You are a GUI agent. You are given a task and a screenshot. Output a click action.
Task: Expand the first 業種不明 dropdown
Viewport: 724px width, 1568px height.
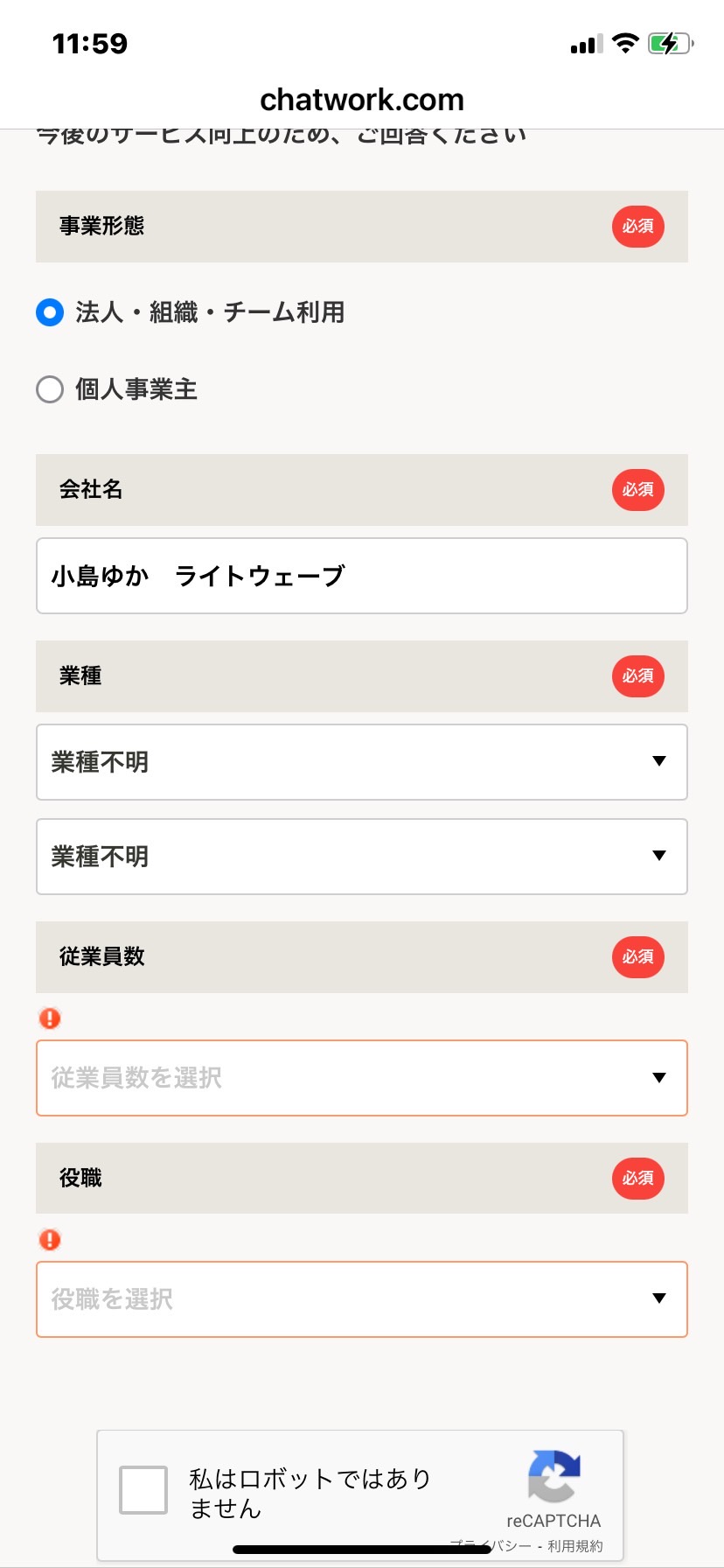coord(362,762)
